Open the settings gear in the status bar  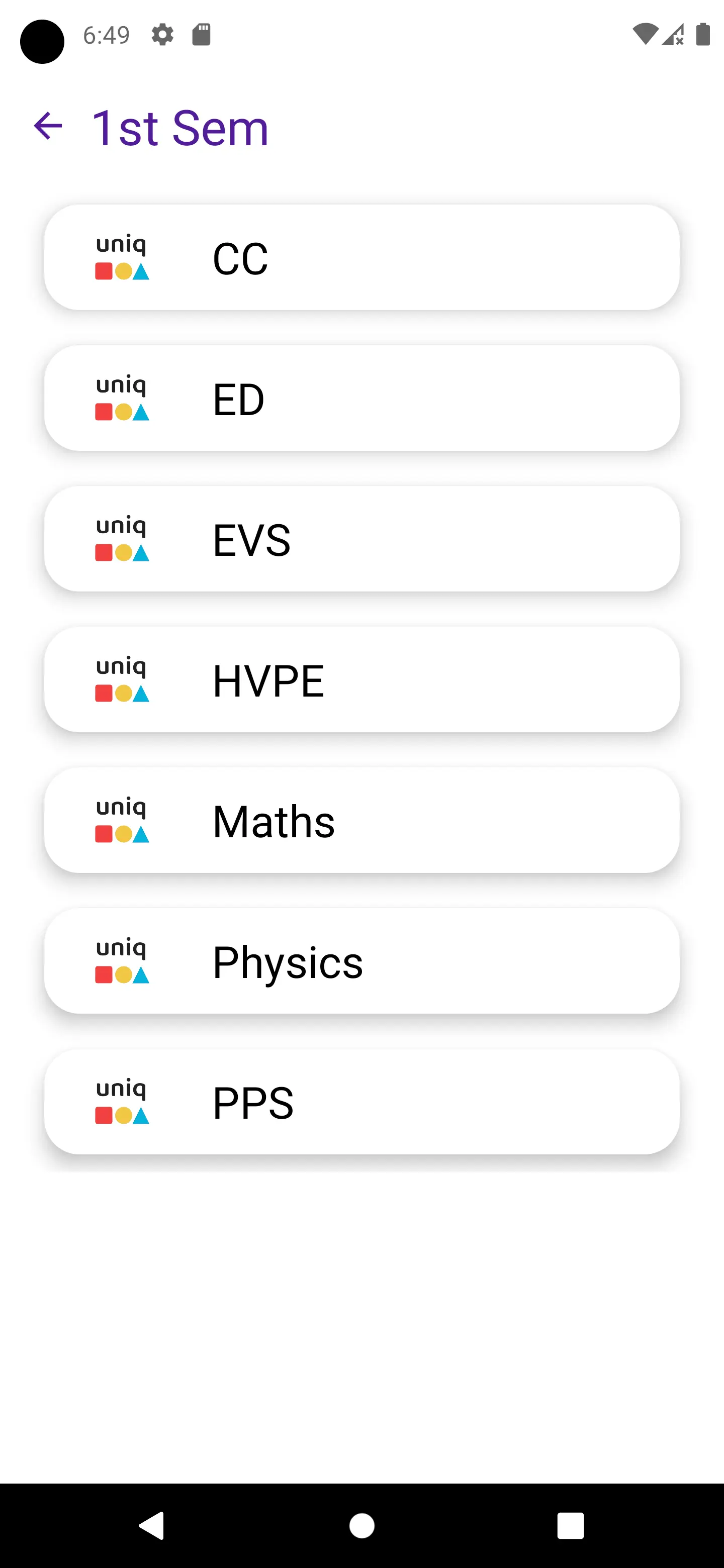[163, 35]
